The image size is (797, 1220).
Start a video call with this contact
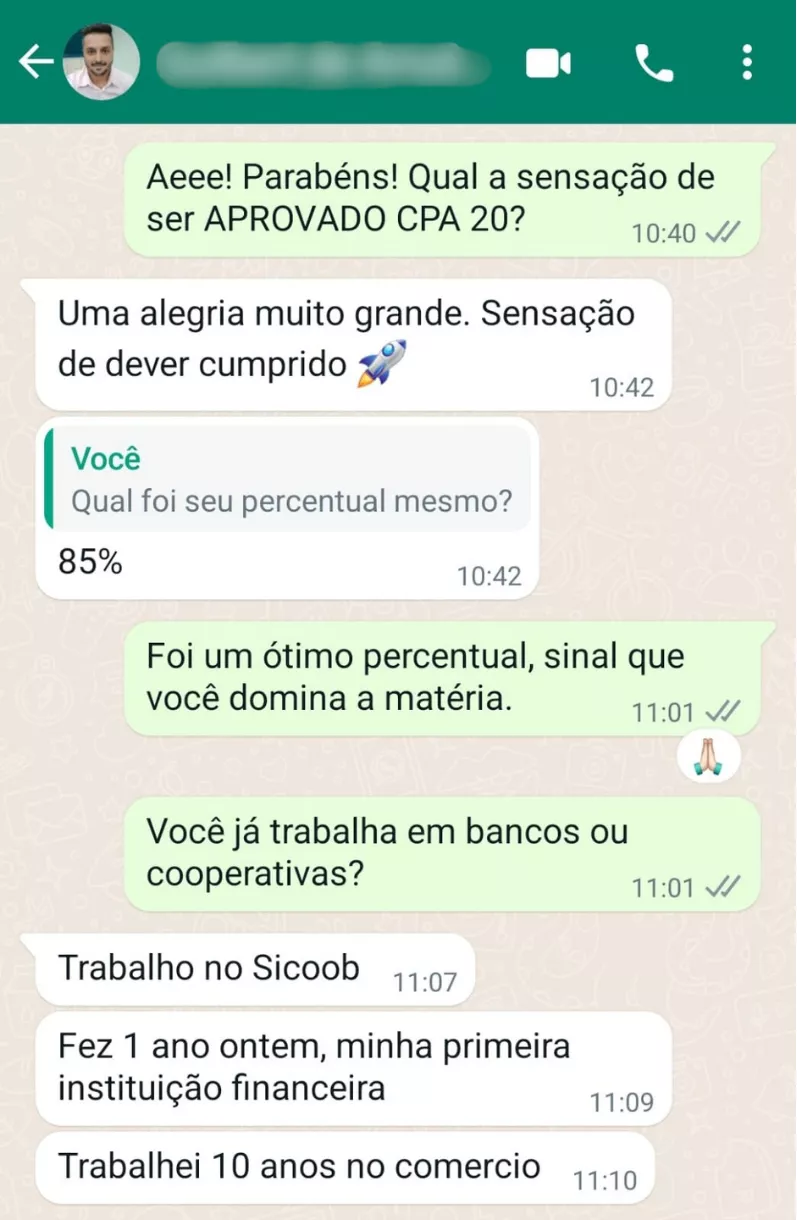[548, 64]
